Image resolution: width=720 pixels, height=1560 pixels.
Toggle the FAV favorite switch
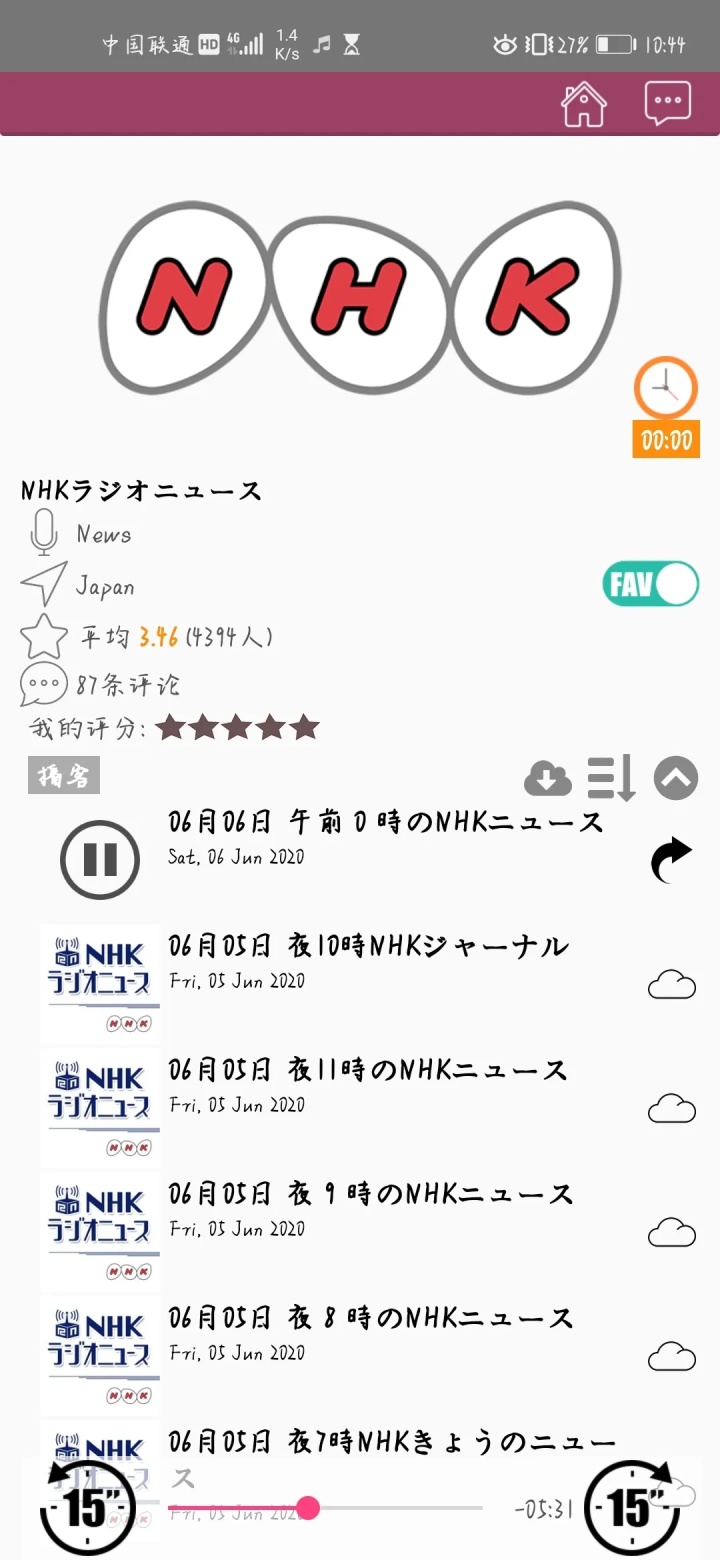650,584
